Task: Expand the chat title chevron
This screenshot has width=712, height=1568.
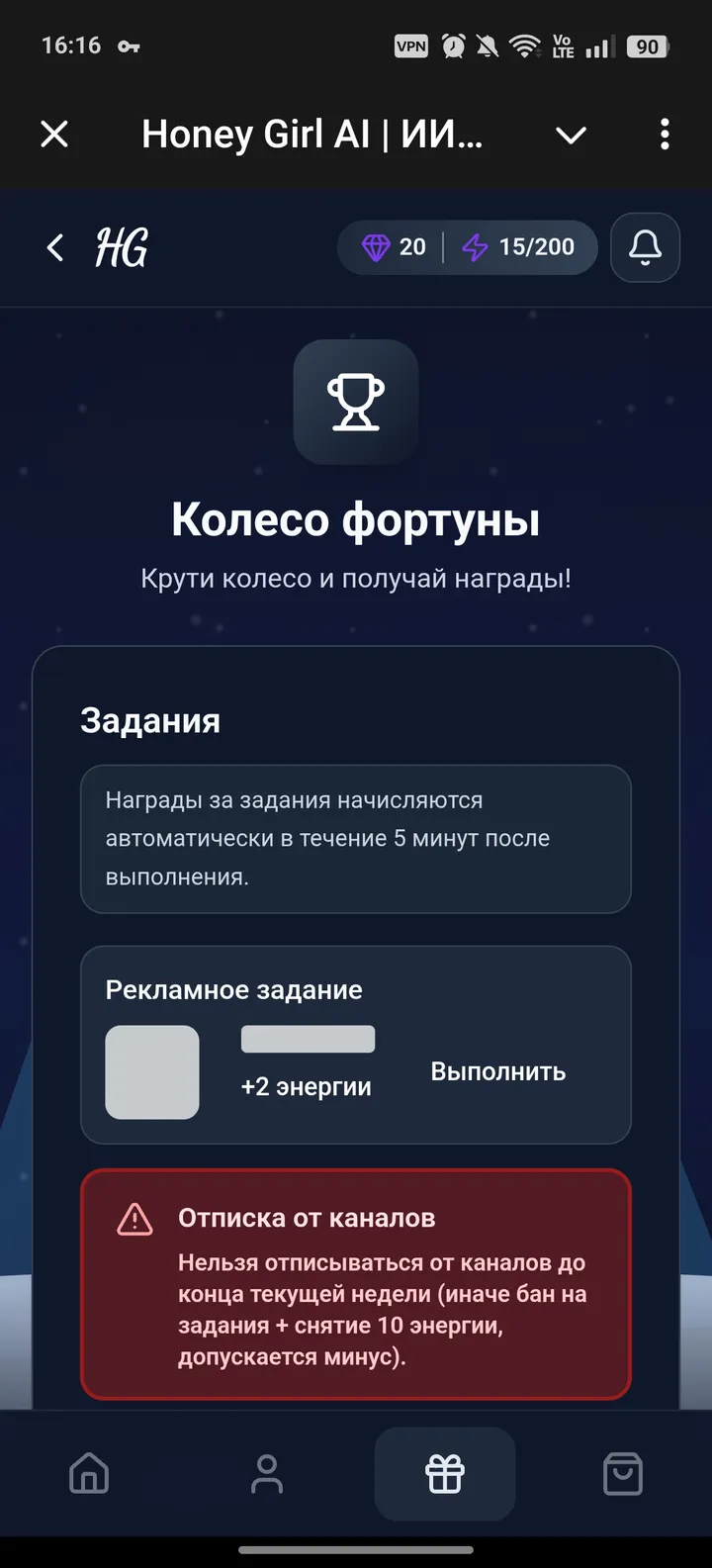Action: click(571, 135)
